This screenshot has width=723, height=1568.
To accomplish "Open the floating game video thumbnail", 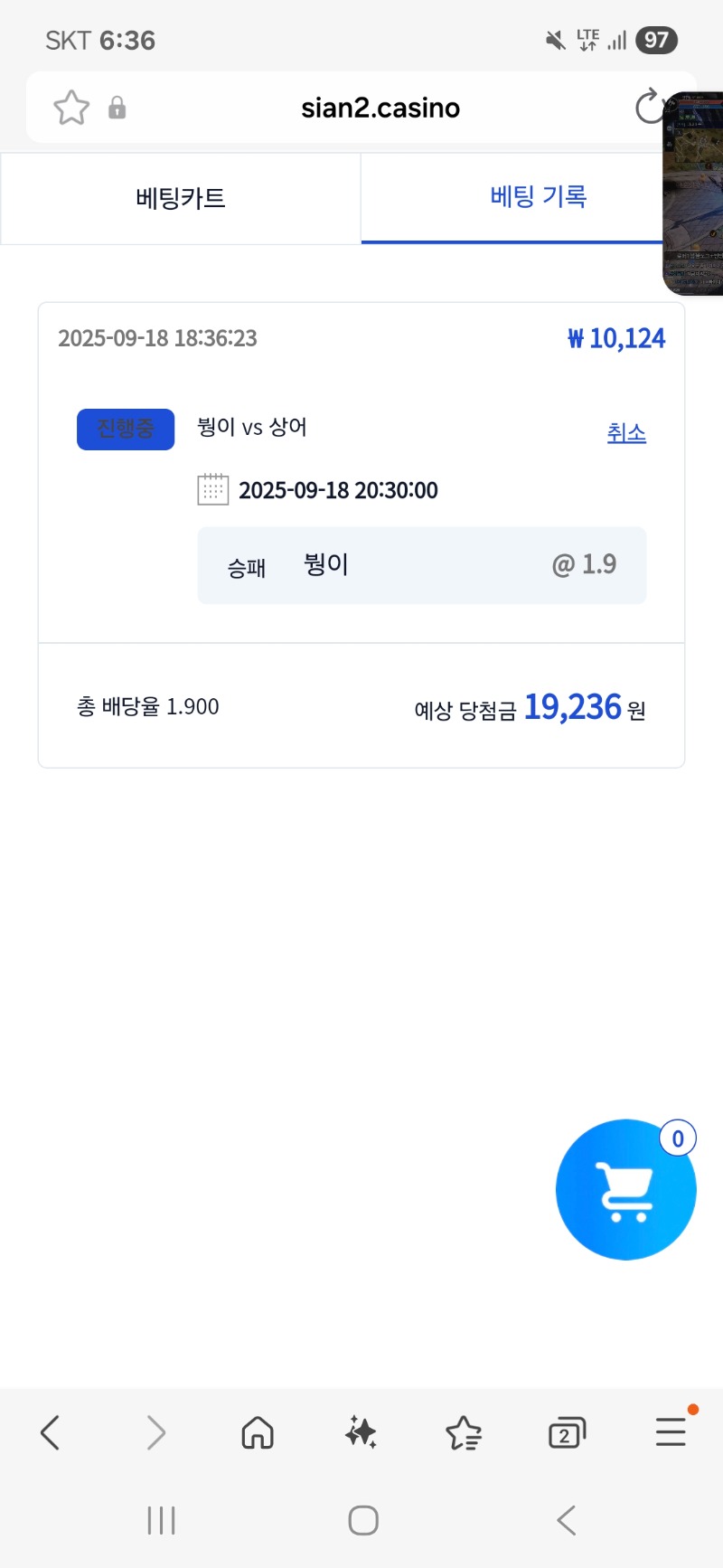I will coord(694,194).
